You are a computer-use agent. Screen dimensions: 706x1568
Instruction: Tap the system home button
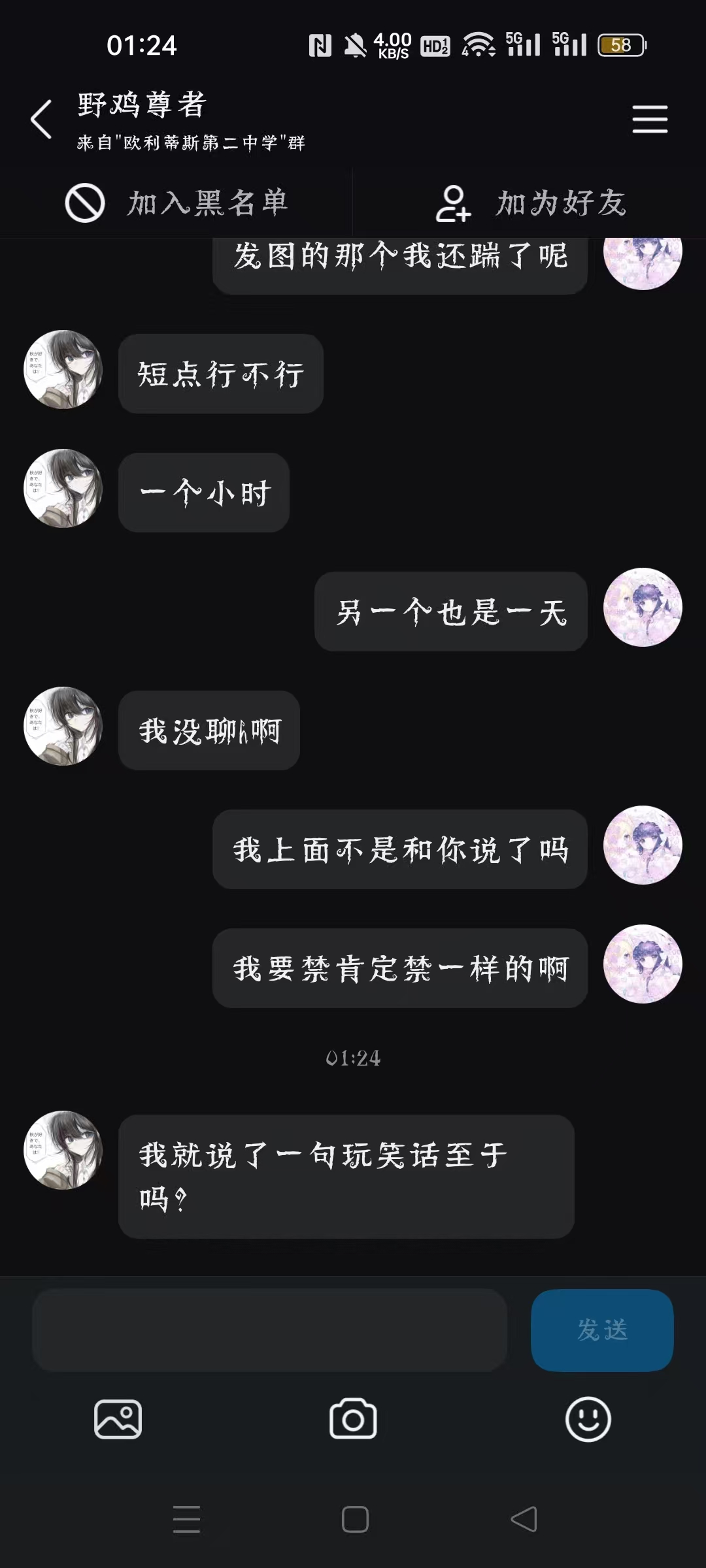pyautogui.click(x=355, y=1519)
